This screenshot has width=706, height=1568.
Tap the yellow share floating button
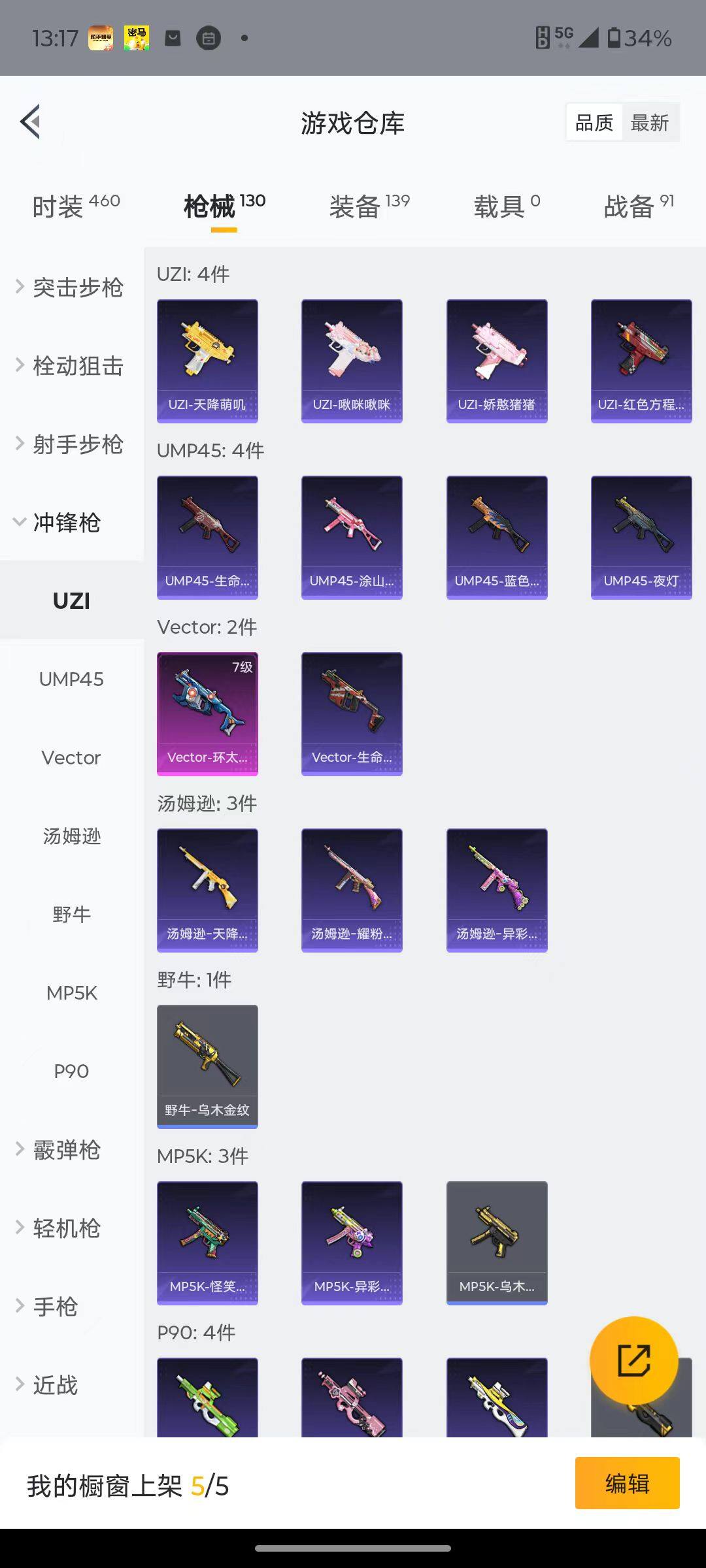pos(633,1360)
